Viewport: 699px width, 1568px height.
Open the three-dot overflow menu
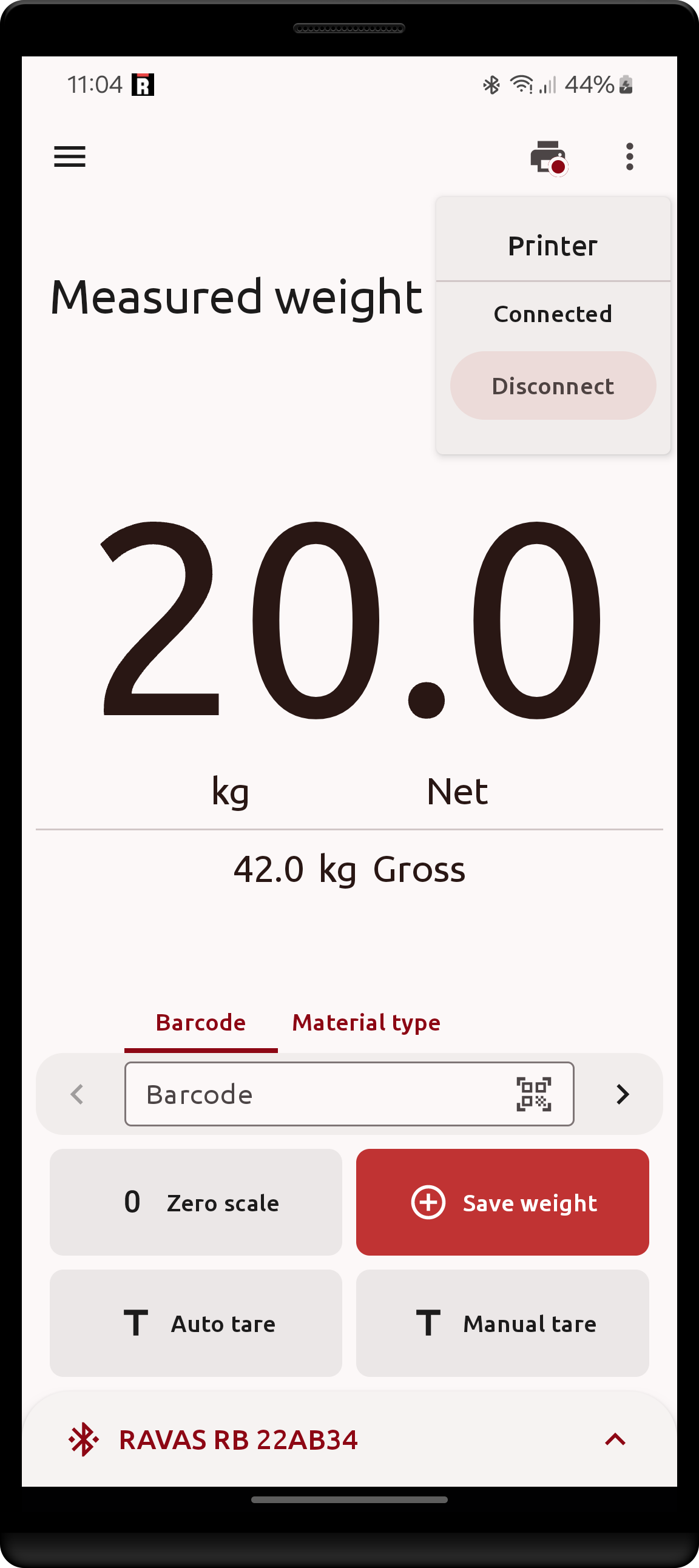click(630, 157)
